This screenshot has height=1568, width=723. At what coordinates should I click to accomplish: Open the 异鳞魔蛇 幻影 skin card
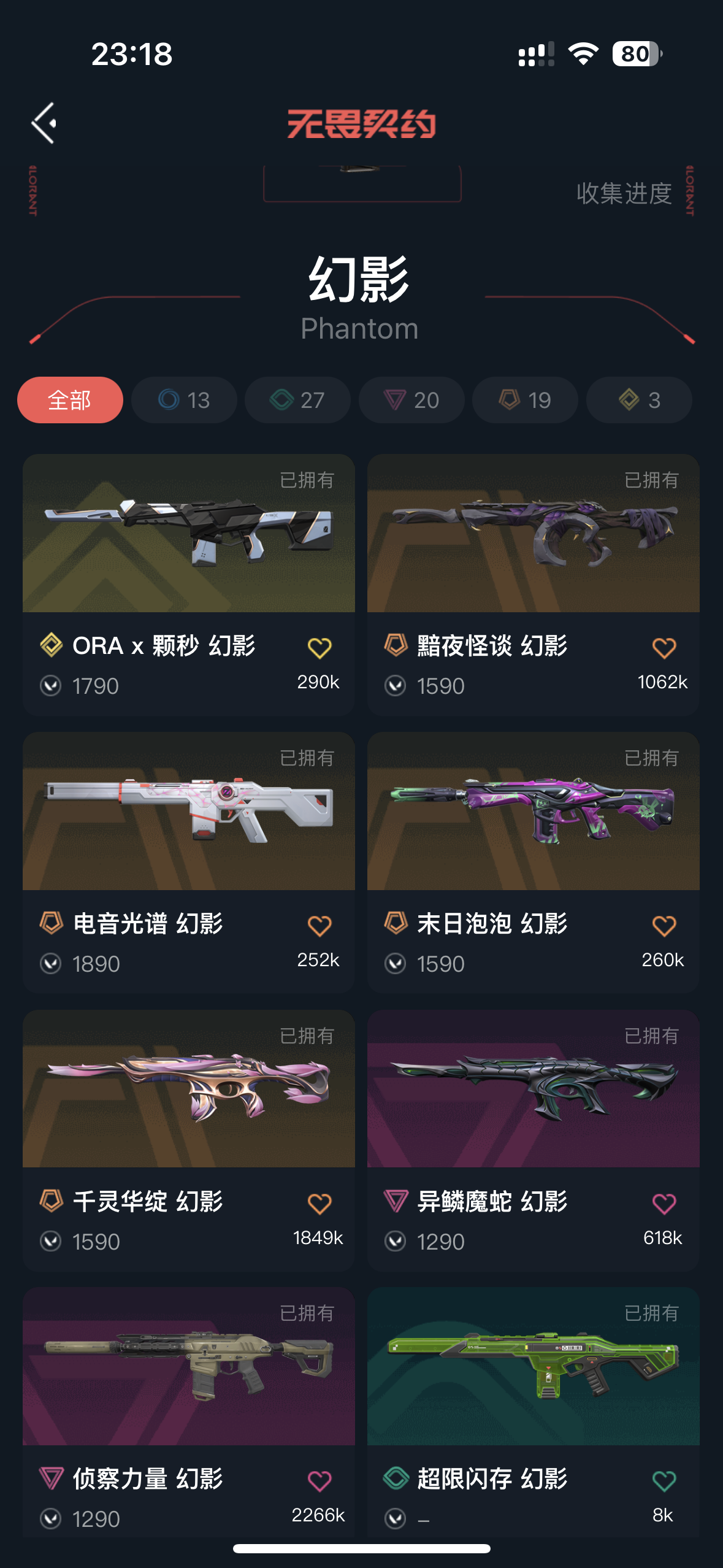[533, 1089]
